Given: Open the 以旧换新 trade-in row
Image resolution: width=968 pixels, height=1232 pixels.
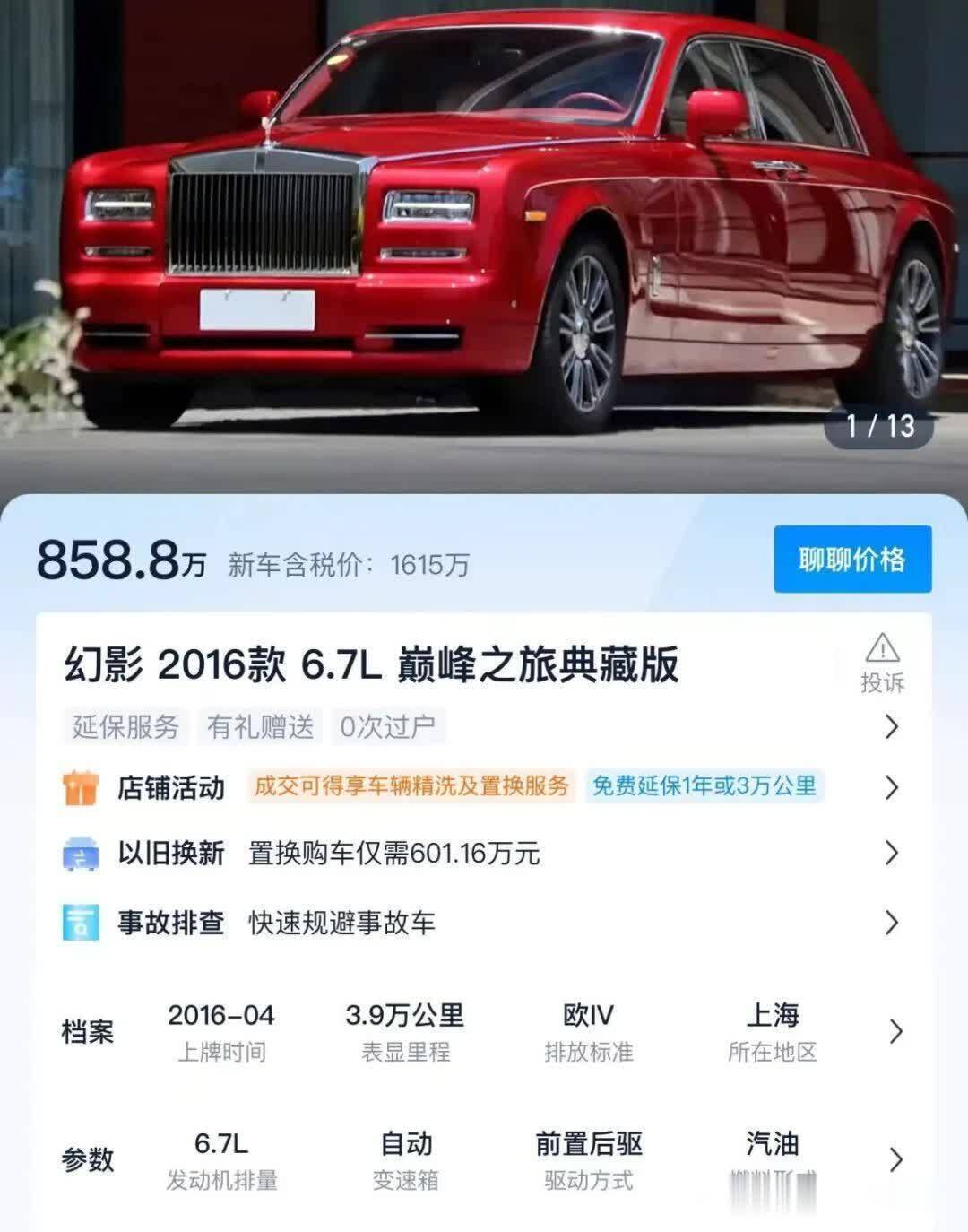Looking at the screenshot, I should pos(484,853).
